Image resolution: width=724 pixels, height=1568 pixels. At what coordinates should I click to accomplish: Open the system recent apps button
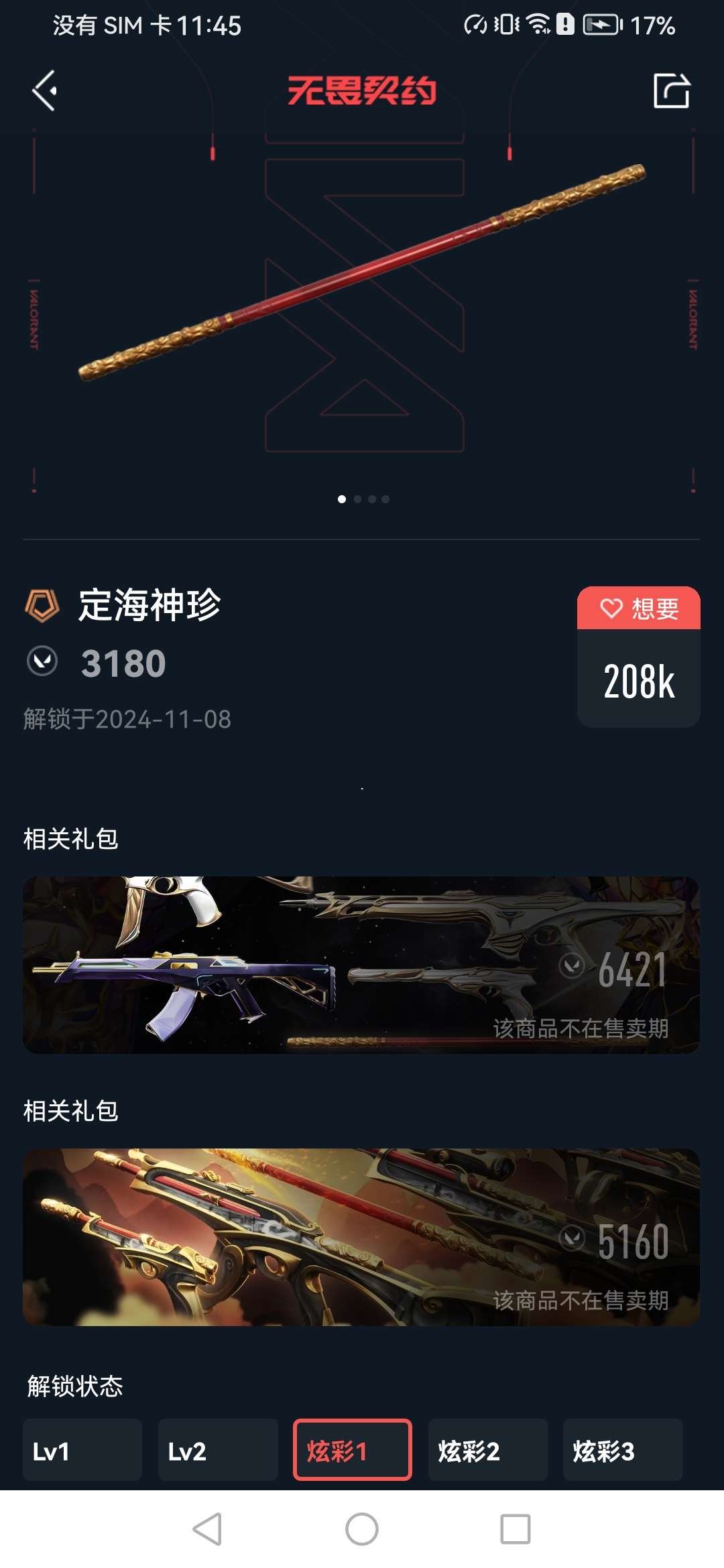(x=516, y=1529)
